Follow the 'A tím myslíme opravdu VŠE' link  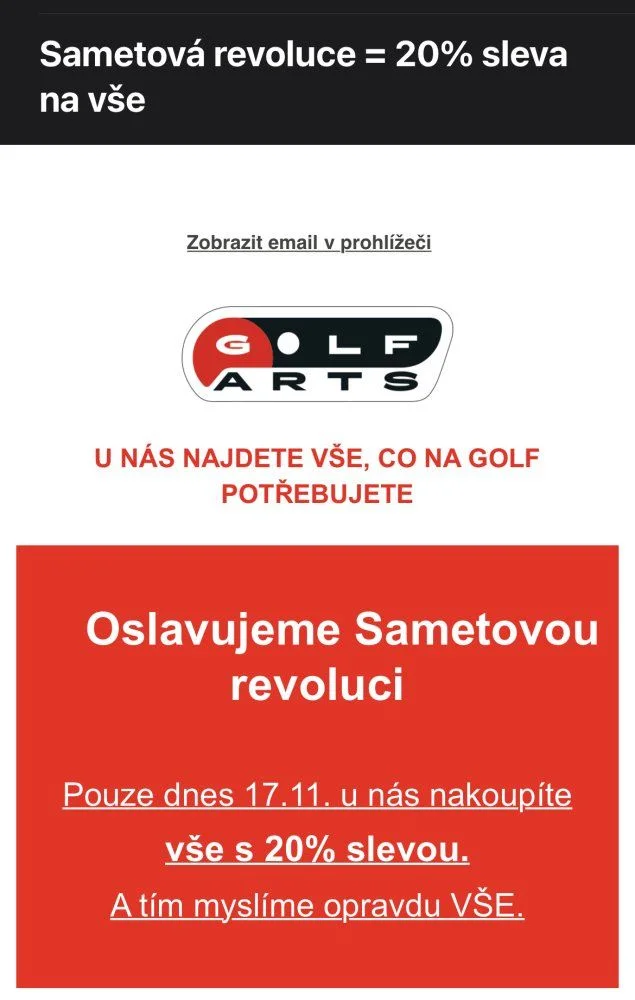click(317, 906)
